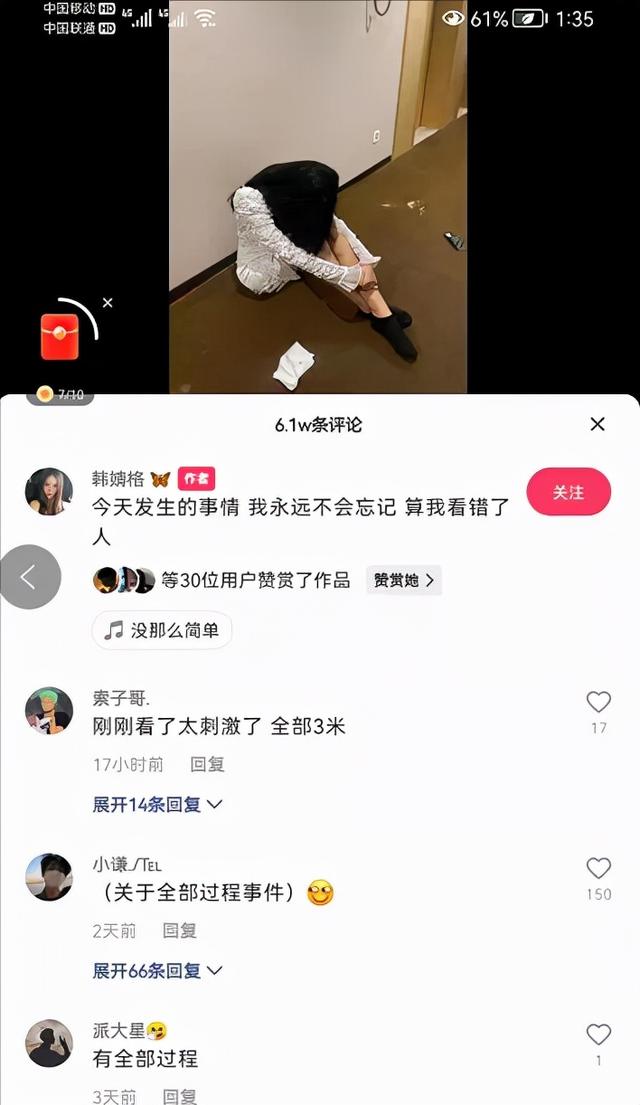
Task: Open the author's profile avatar
Action: [x=49, y=492]
